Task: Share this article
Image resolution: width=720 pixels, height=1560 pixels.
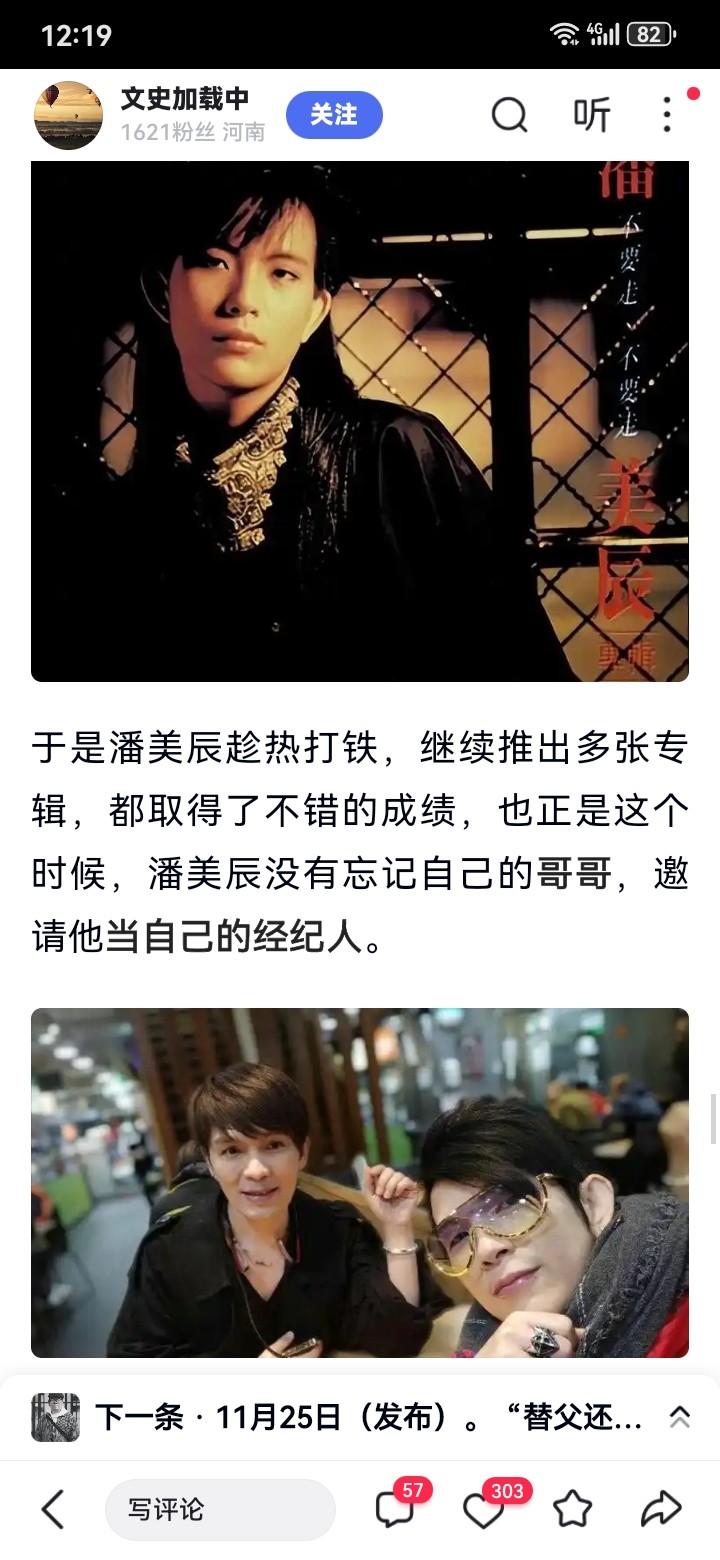Action: [x=661, y=1509]
